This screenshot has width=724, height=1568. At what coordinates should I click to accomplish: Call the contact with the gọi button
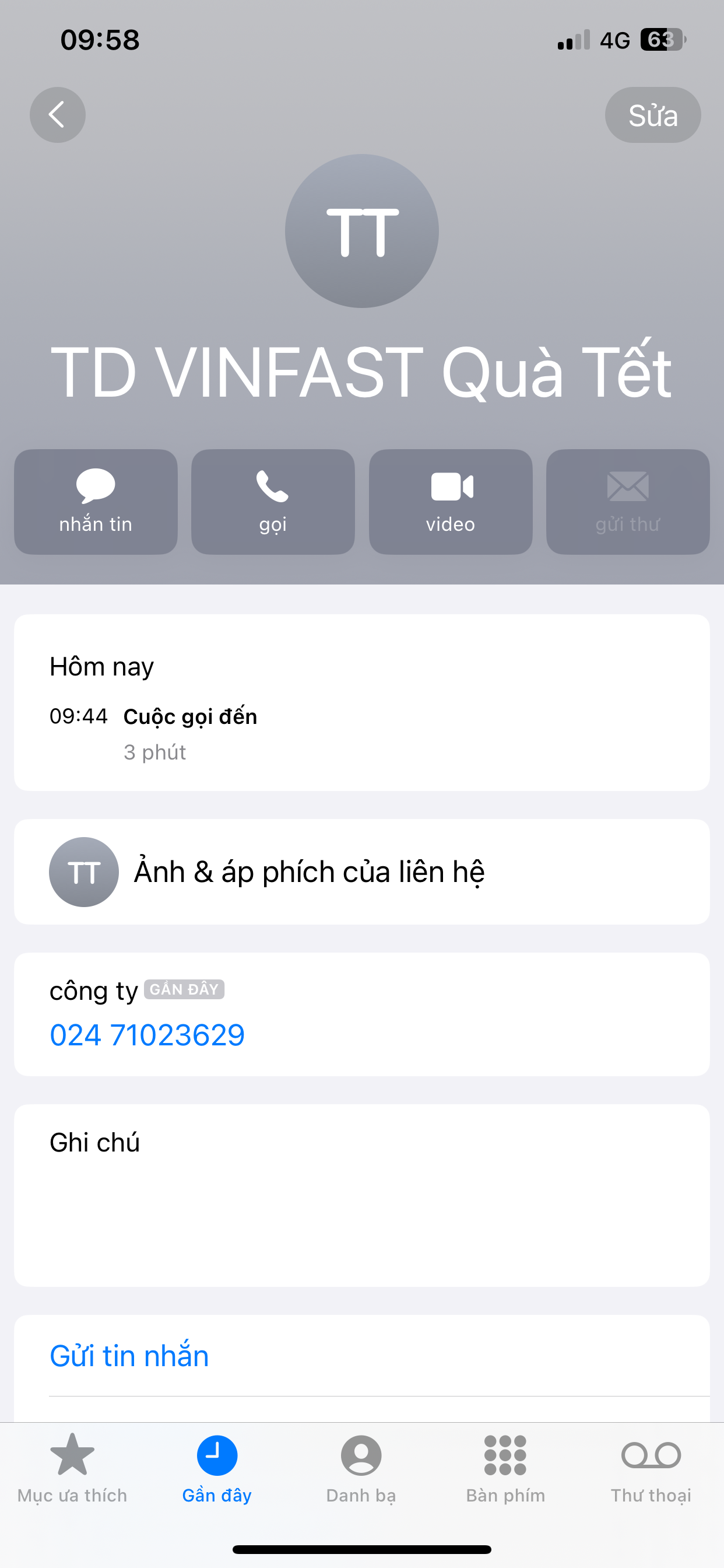[x=273, y=502]
